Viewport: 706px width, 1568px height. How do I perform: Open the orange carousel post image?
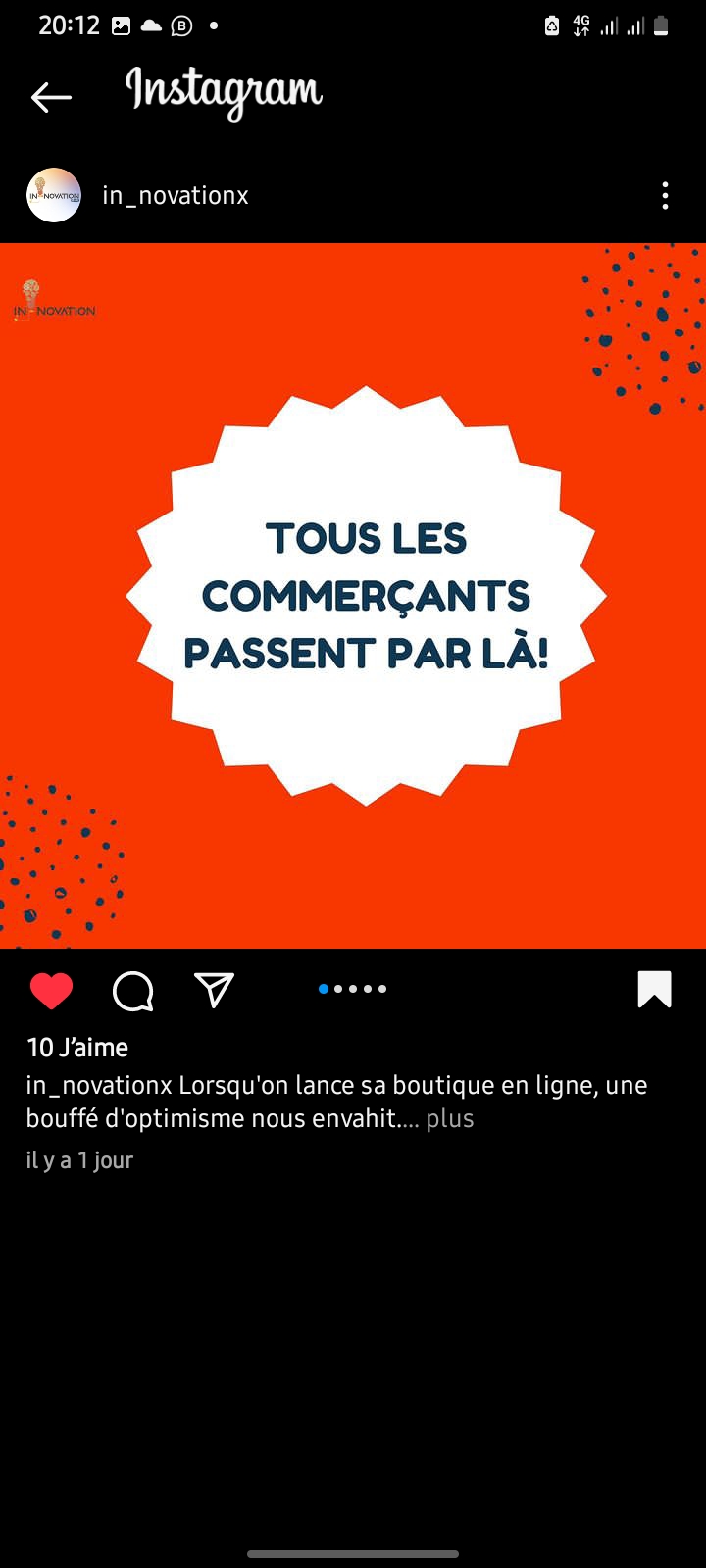(x=353, y=596)
